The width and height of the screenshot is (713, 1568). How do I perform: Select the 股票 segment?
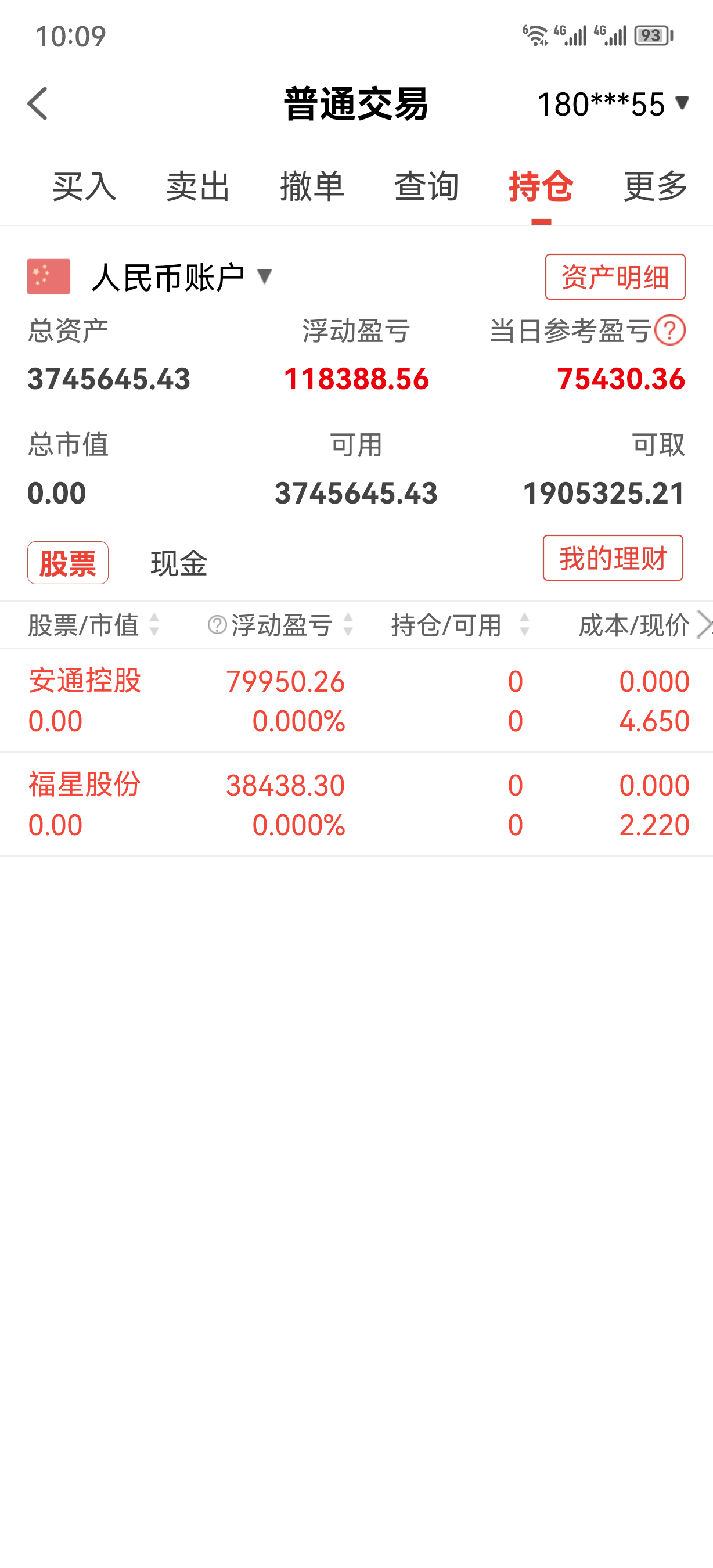tap(68, 563)
